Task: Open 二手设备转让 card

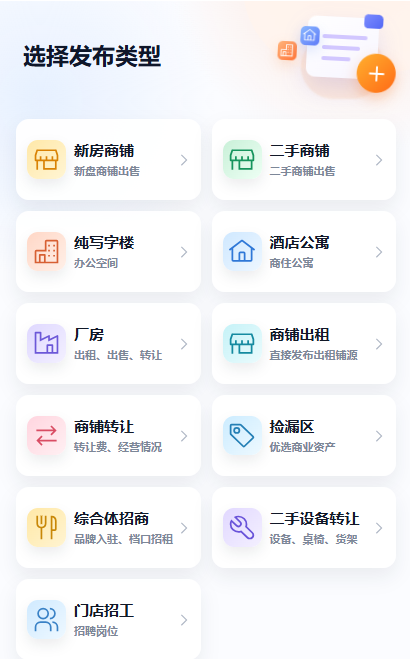Action: pyautogui.click(x=304, y=528)
